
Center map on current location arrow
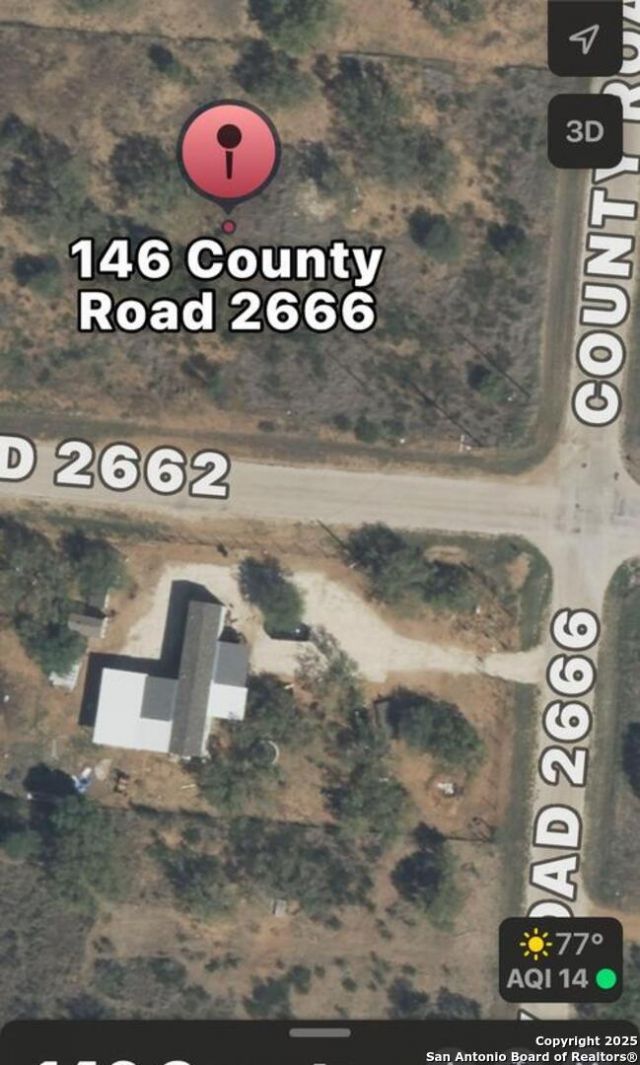pos(585,38)
